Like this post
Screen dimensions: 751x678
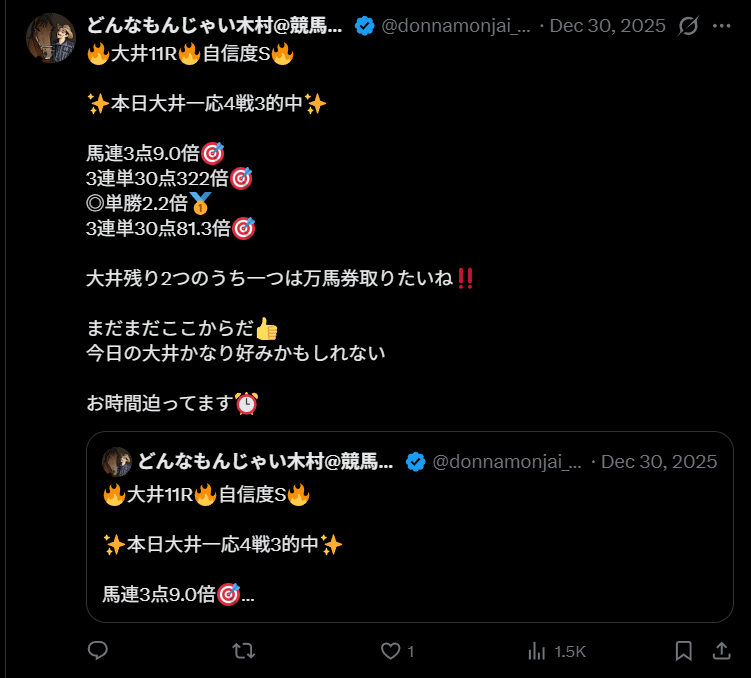(x=392, y=651)
